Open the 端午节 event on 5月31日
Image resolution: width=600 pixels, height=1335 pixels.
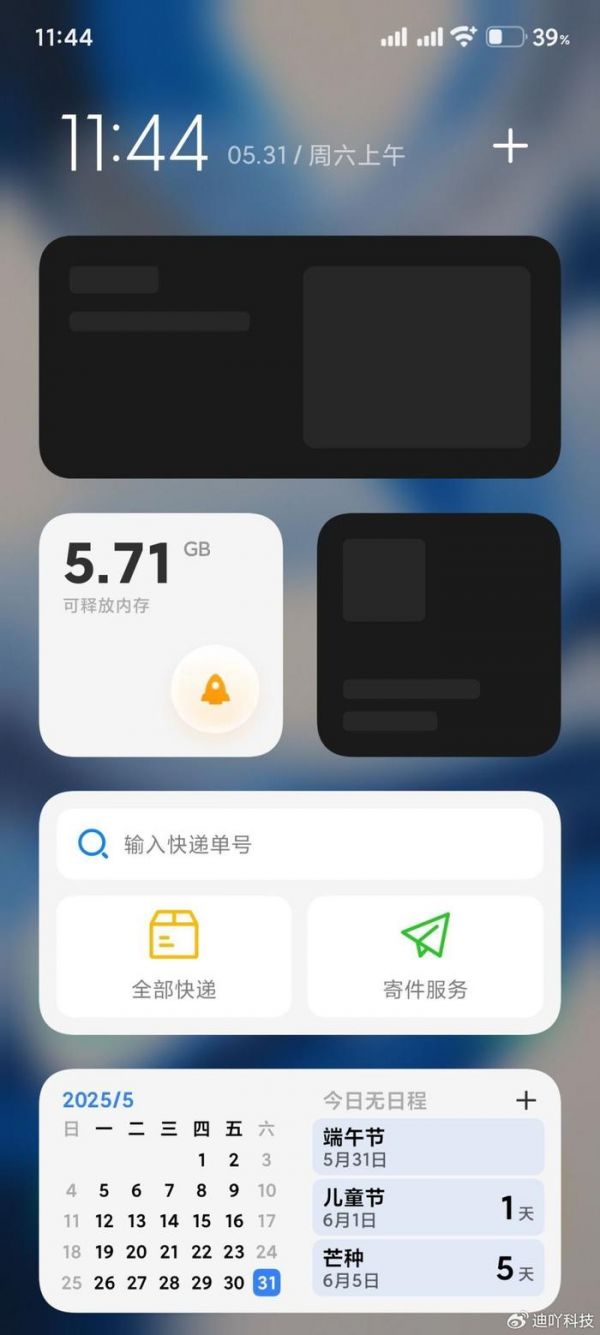428,1147
